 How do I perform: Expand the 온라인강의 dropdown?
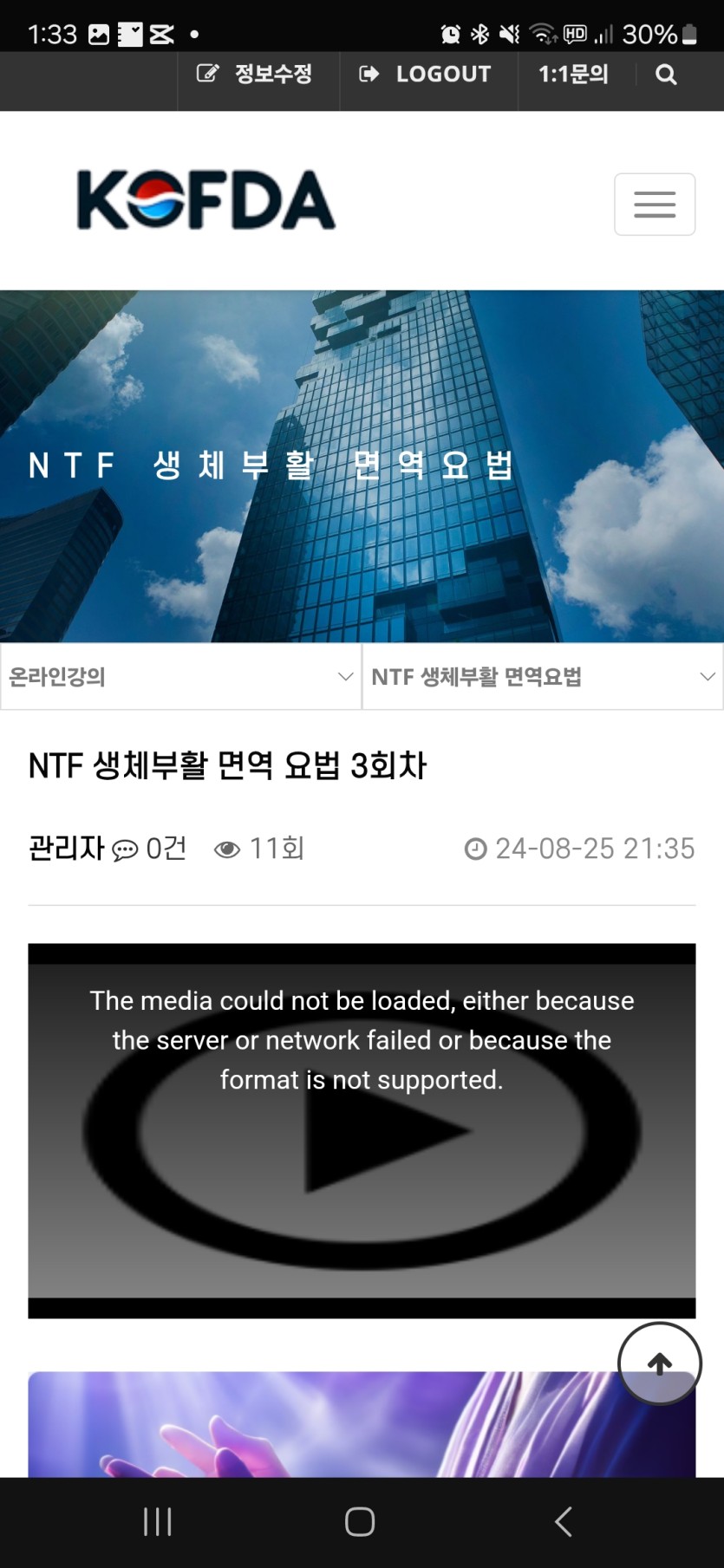pos(180,677)
